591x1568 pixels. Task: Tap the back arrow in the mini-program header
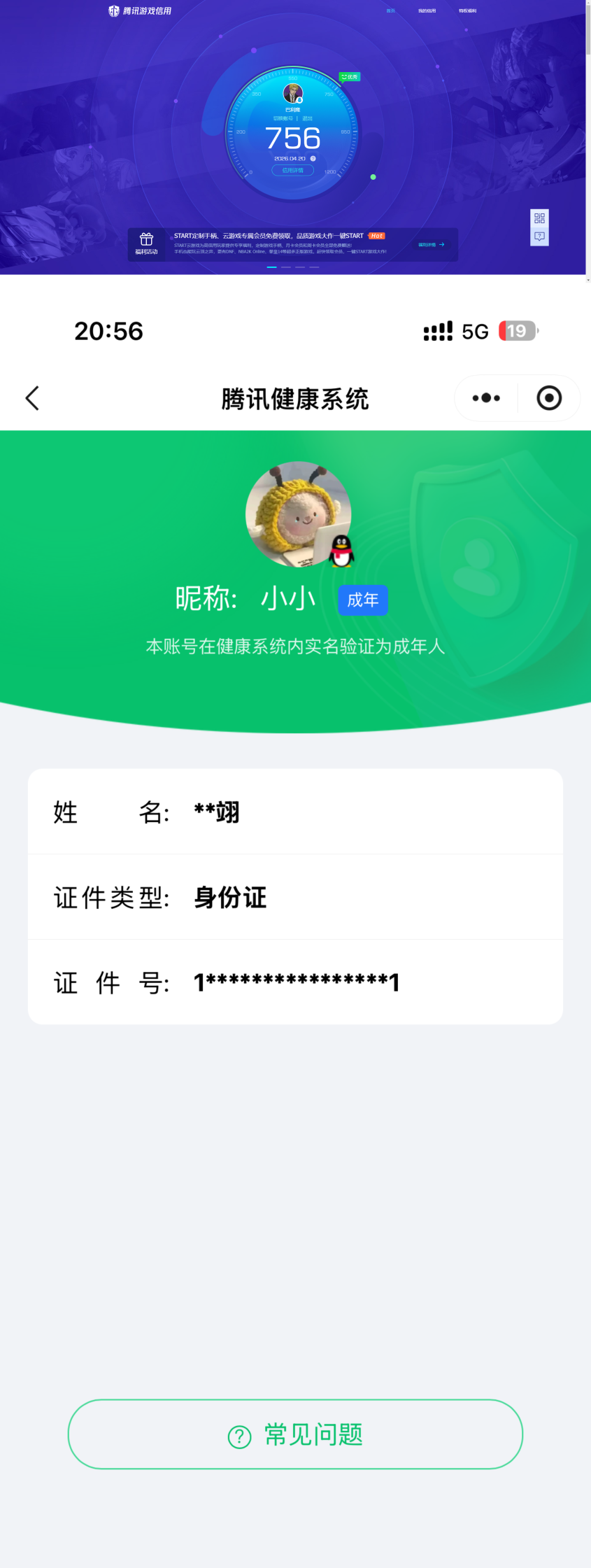point(32,397)
